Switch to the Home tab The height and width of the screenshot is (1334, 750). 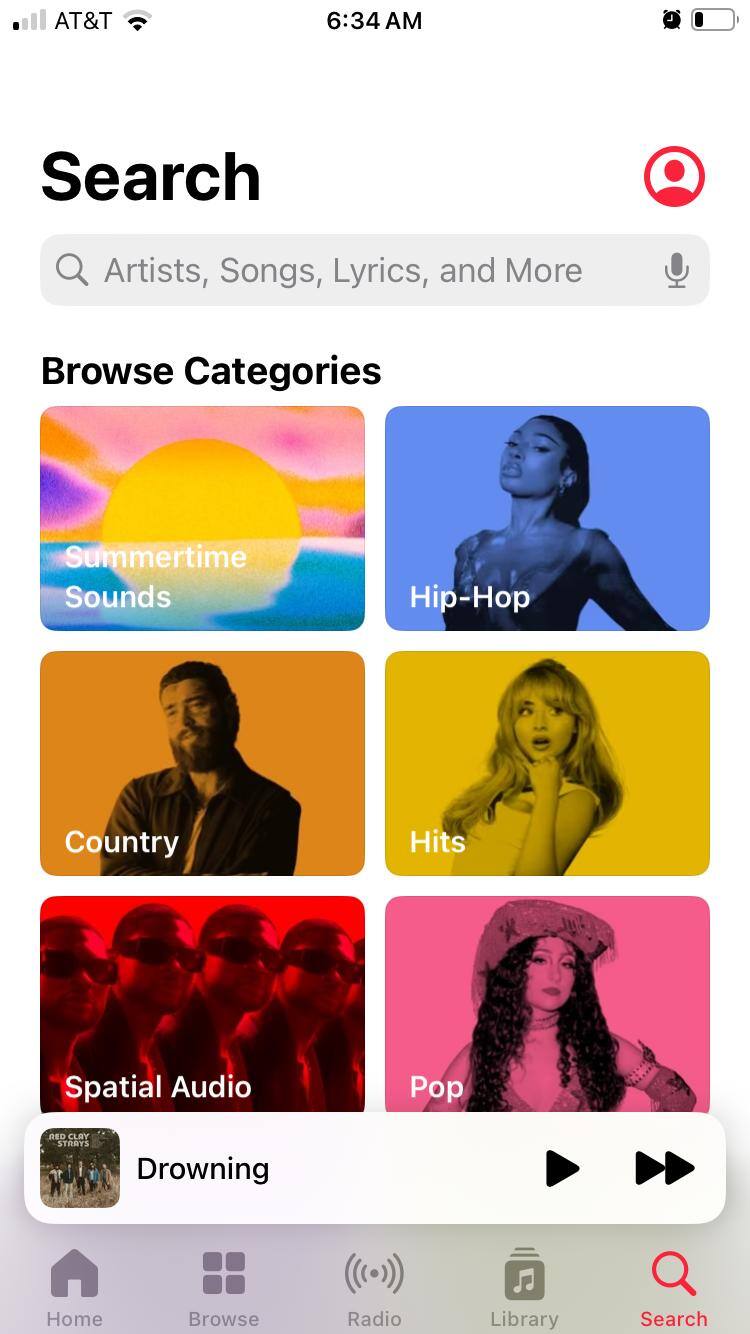tap(75, 1288)
